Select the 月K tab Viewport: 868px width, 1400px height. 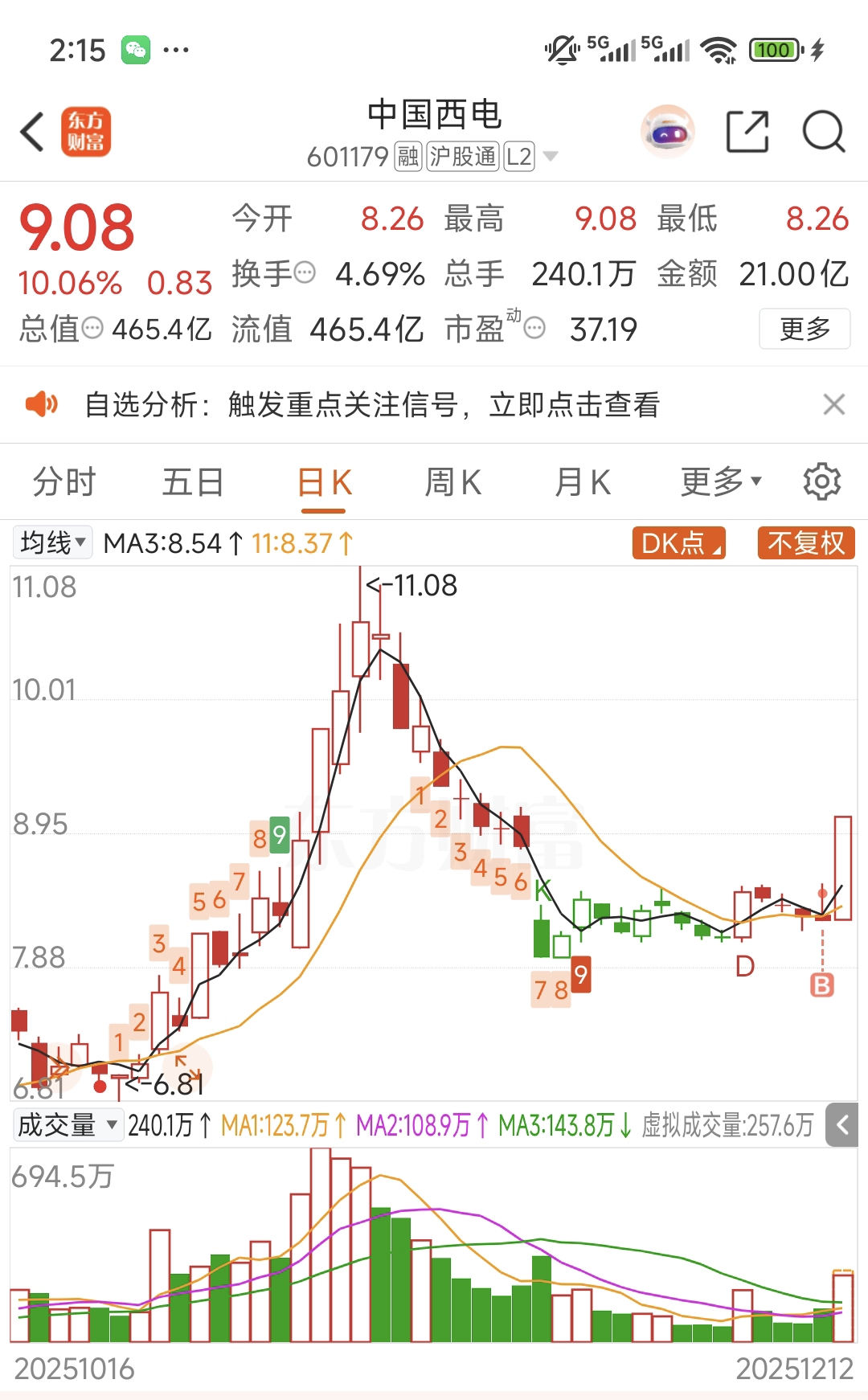point(583,482)
